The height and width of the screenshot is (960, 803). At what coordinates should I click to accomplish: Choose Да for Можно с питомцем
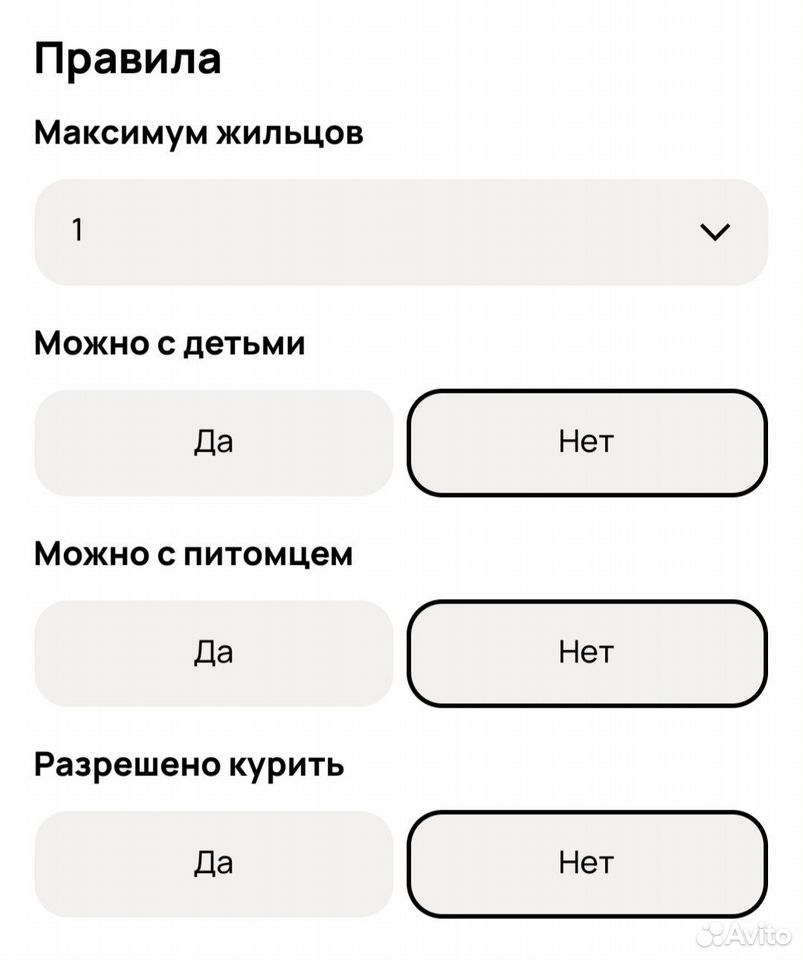tap(214, 653)
